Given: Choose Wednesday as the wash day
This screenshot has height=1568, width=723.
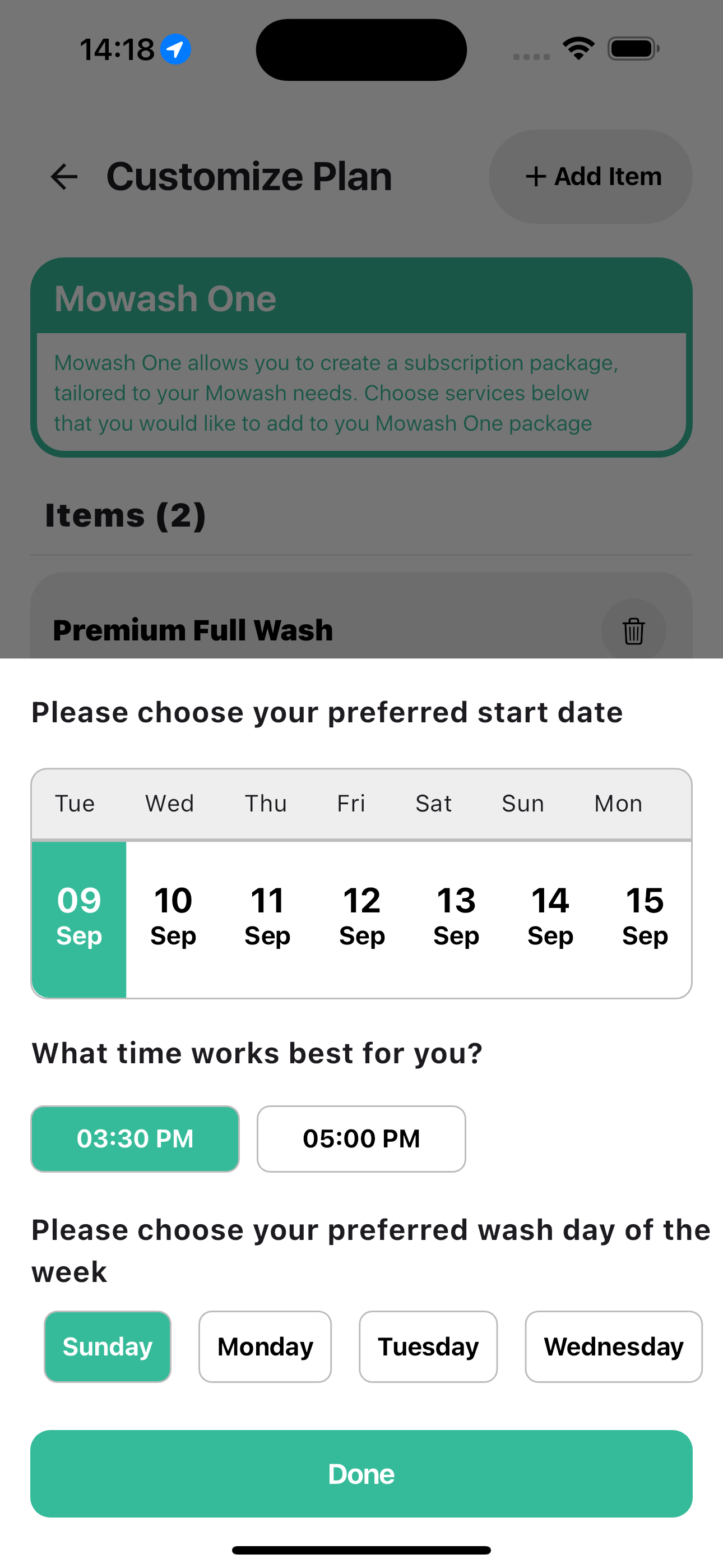Looking at the screenshot, I should click(x=614, y=1346).
